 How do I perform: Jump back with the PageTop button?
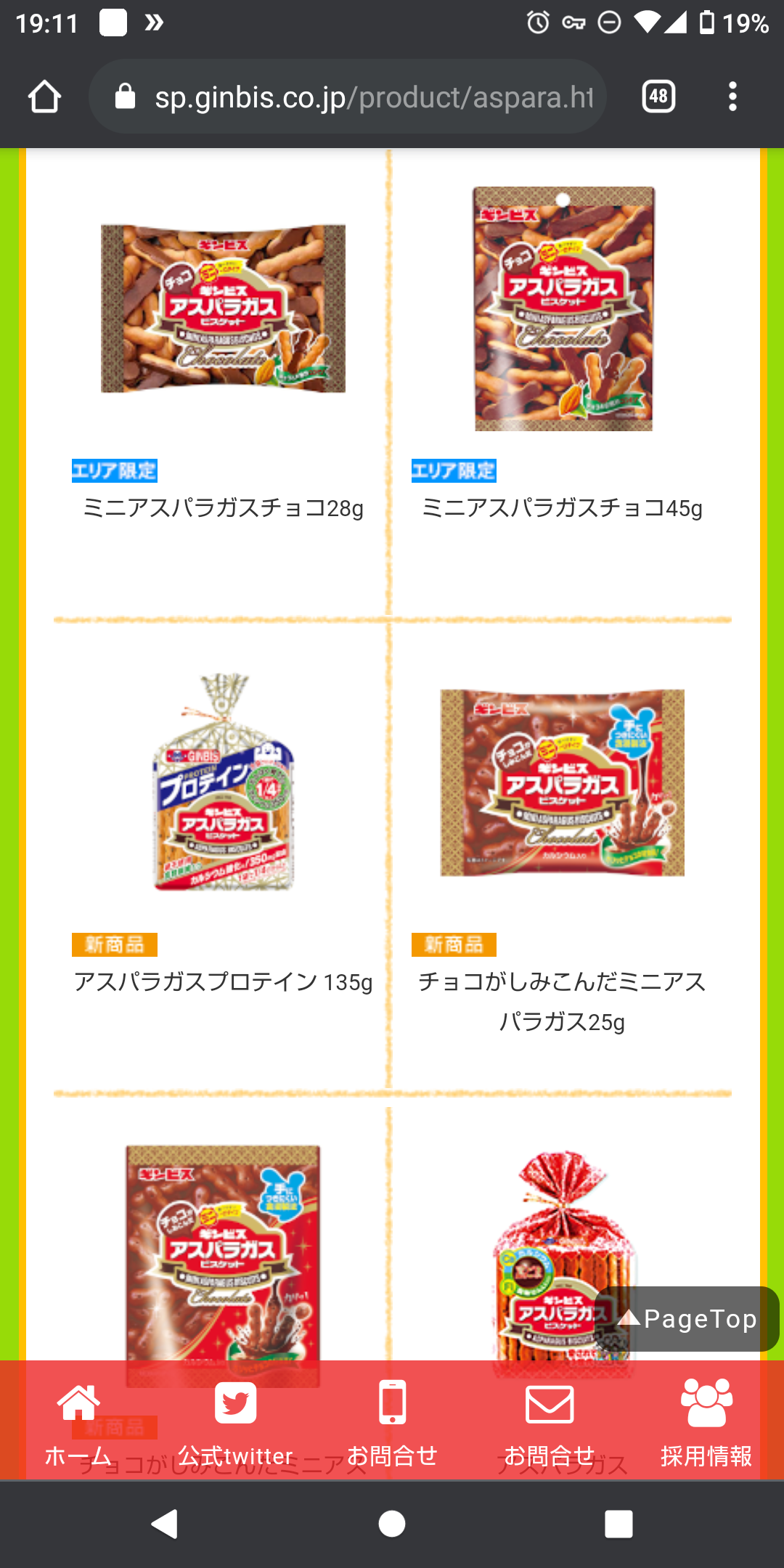pos(687,1318)
